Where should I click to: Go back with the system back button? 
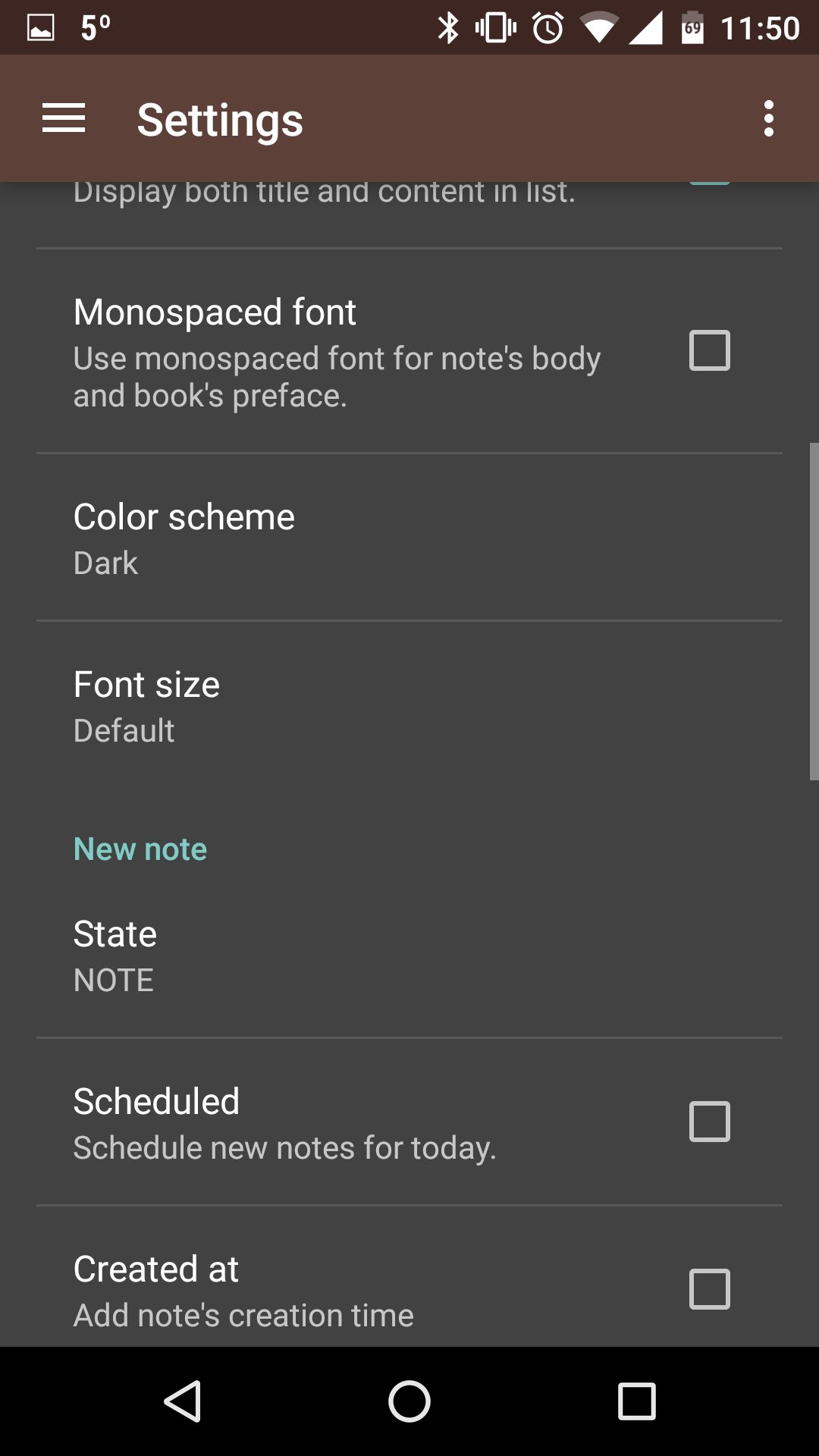pyautogui.click(x=183, y=1401)
